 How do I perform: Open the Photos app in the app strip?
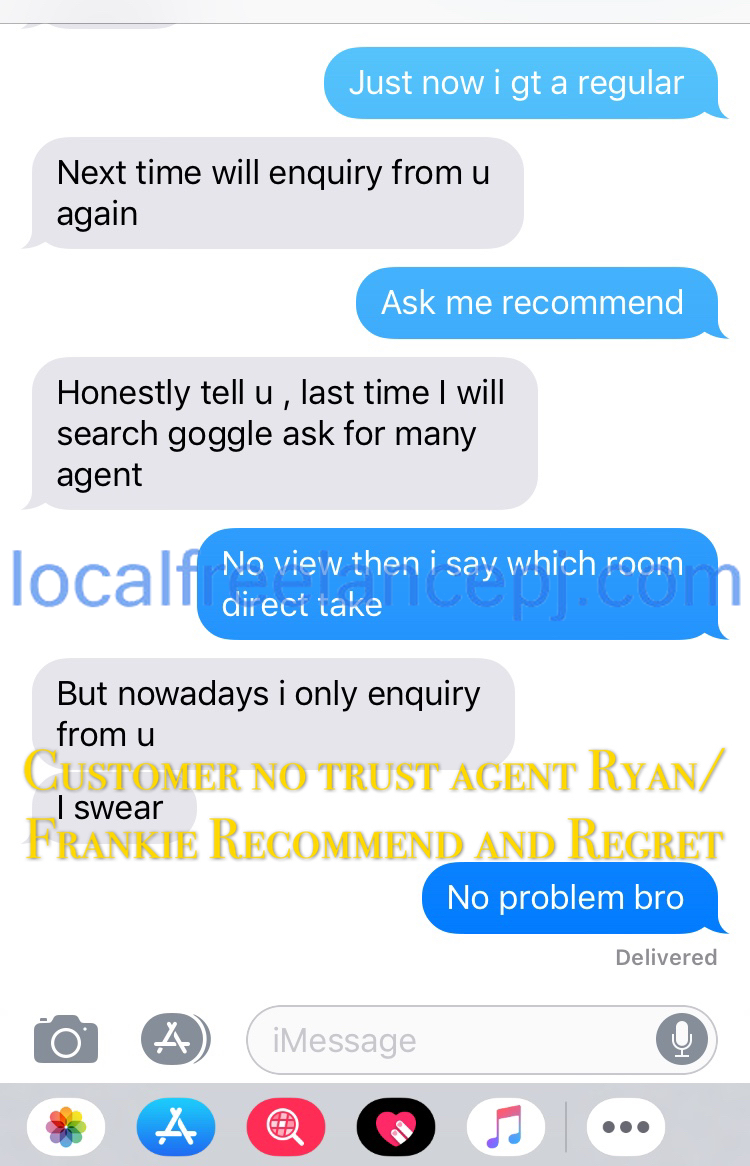[66, 1127]
